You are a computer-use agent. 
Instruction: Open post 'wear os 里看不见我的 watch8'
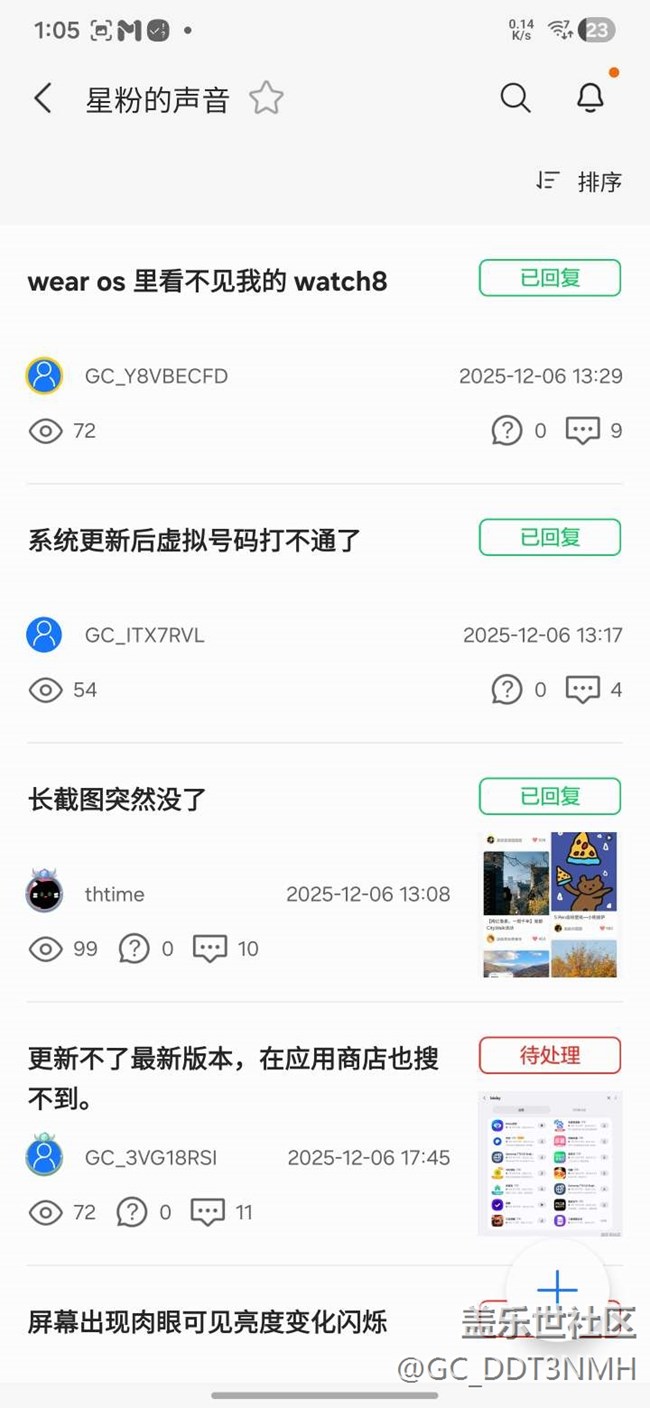click(x=207, y=281)
